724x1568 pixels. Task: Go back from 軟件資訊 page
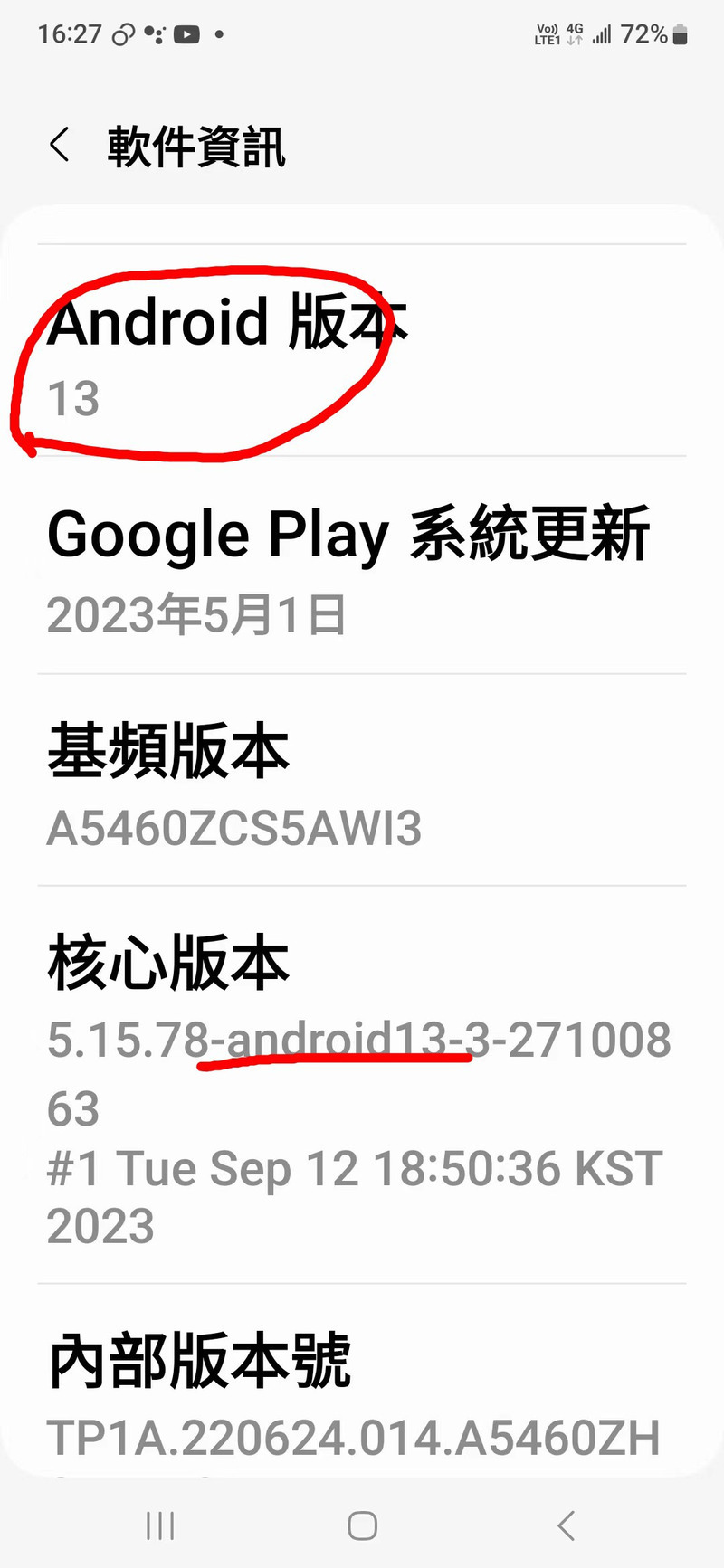pyautogui.click(x=60, y=145)
